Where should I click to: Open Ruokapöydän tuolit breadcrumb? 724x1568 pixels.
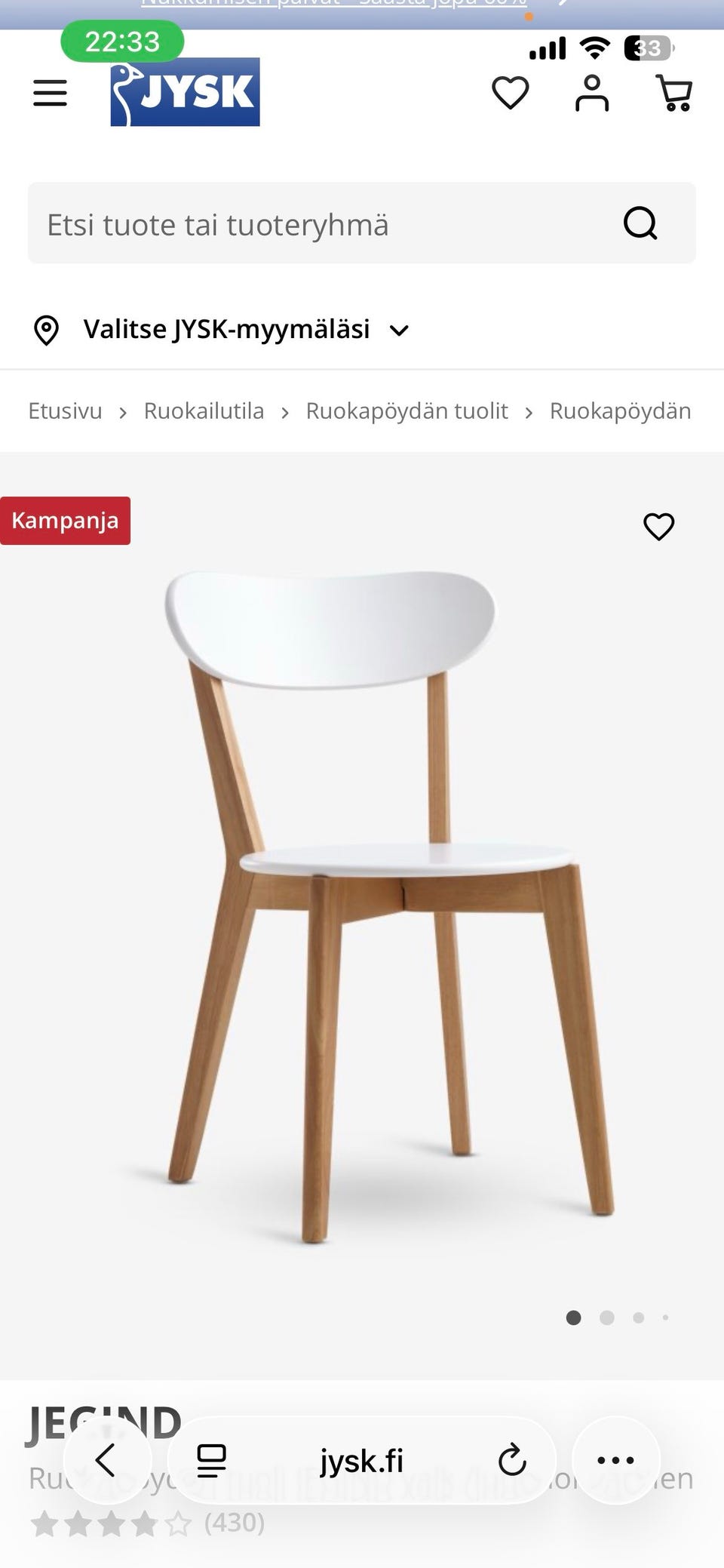(x=406, y=411)
